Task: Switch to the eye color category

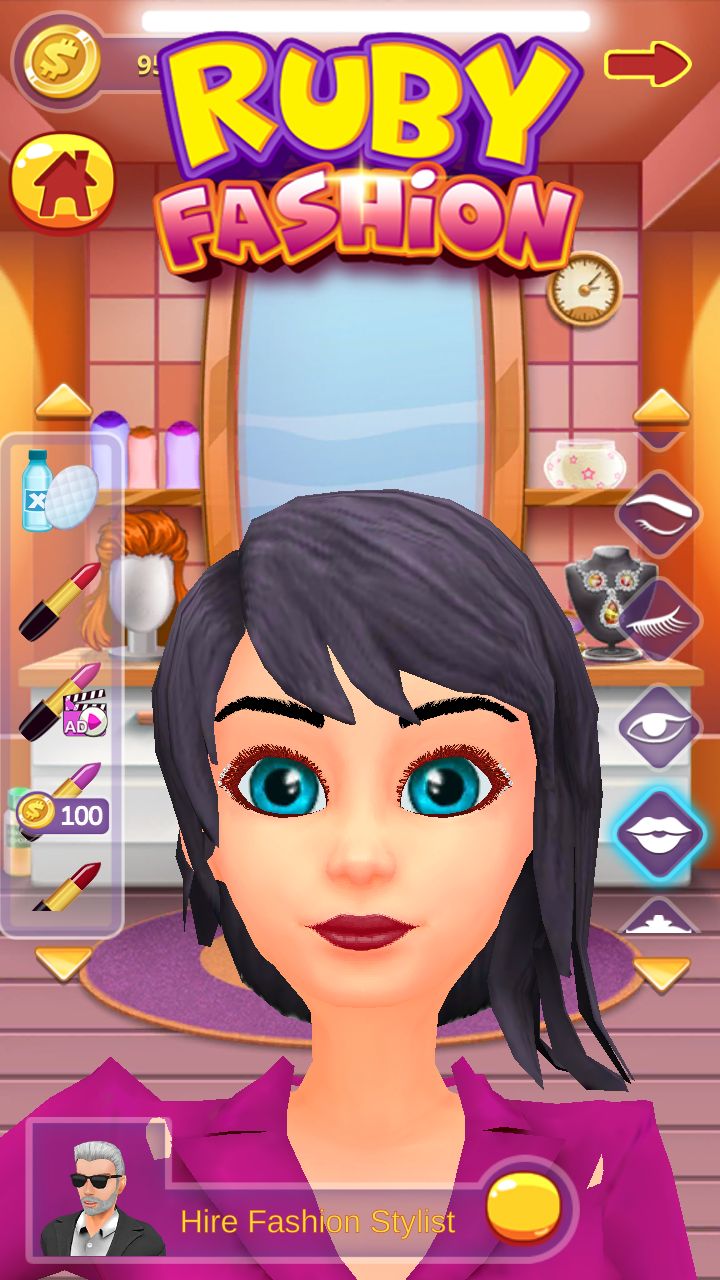Action: 658,727
